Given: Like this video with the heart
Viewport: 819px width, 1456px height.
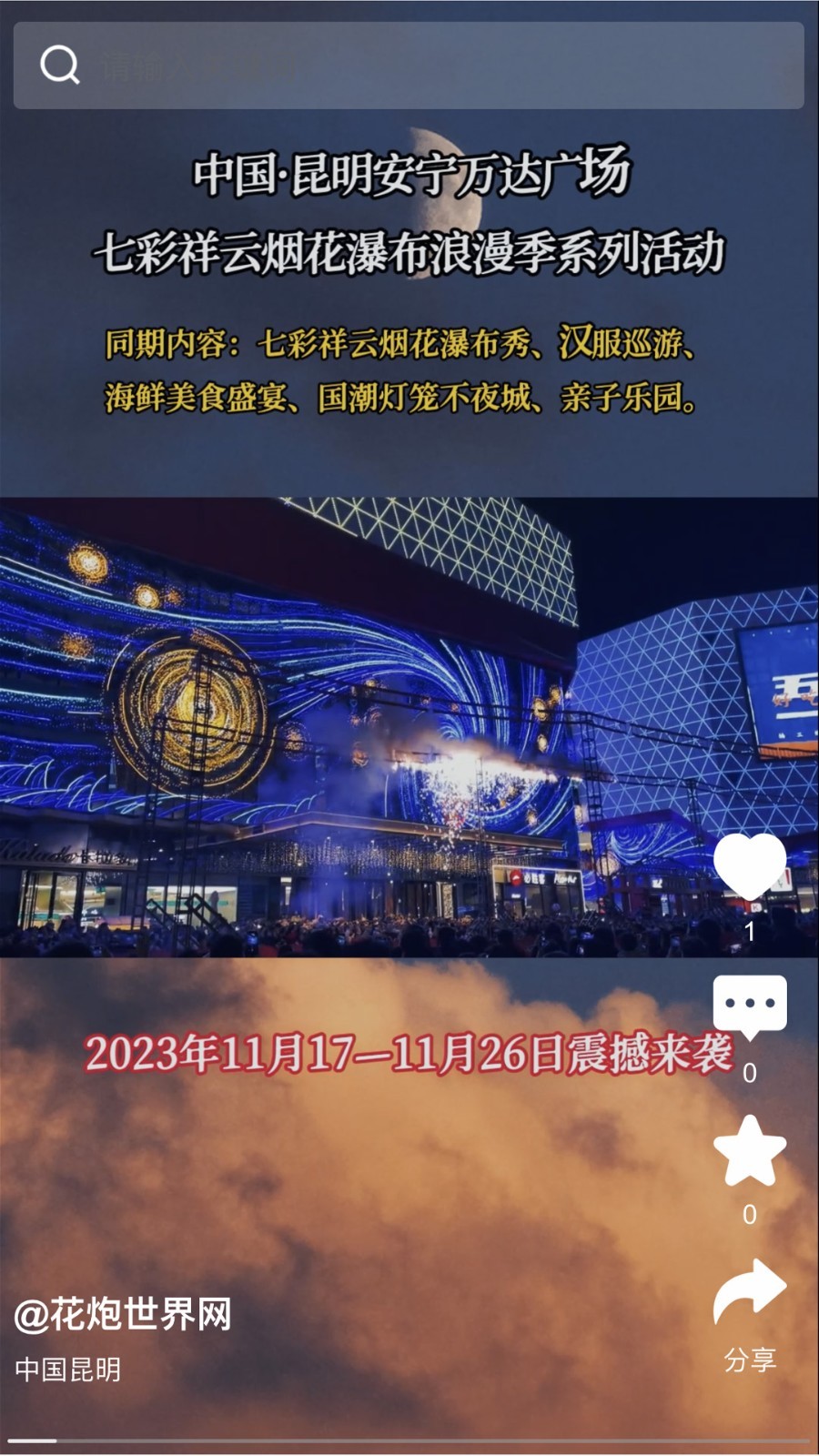Looking at the screenshot, I should coord(749,866).
